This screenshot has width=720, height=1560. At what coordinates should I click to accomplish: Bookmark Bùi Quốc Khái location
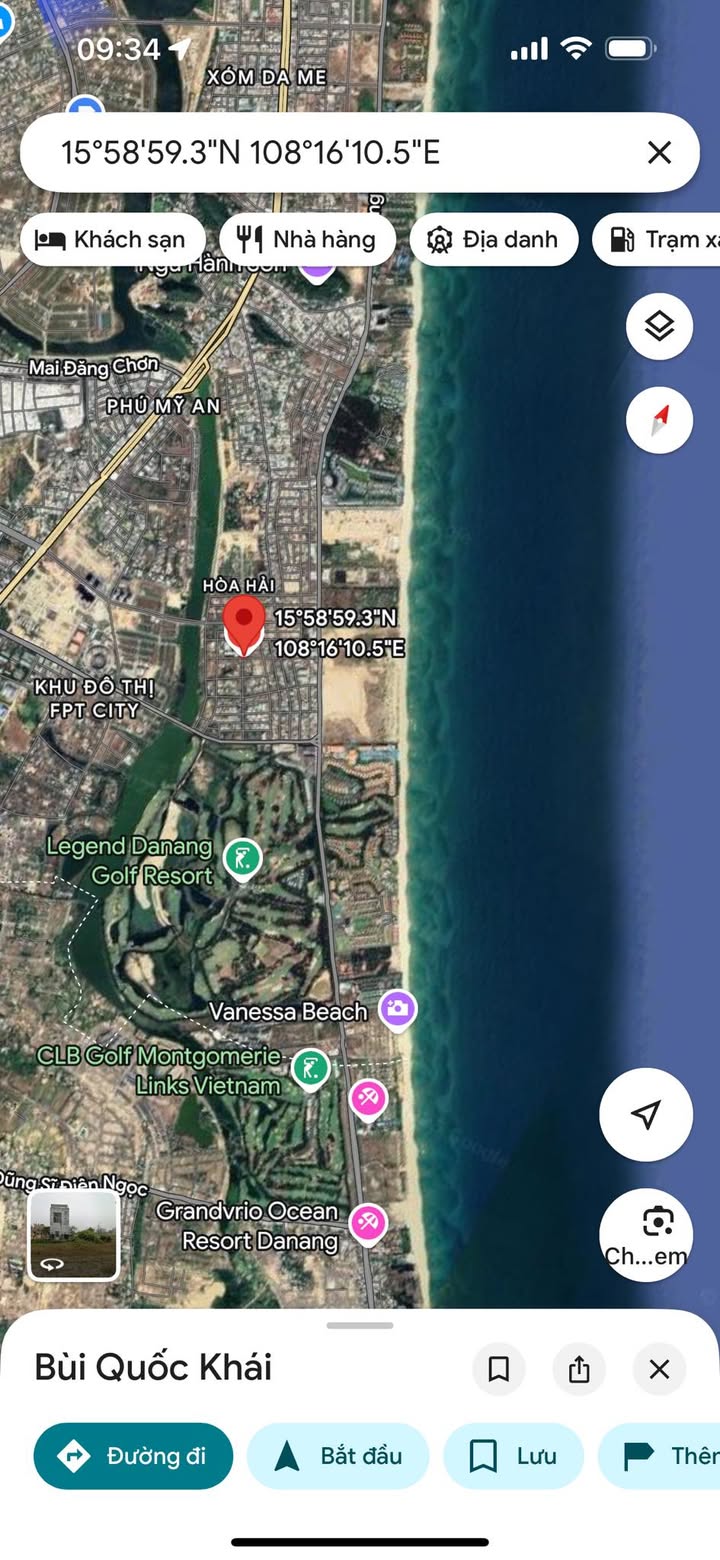tap(498, 1369)
